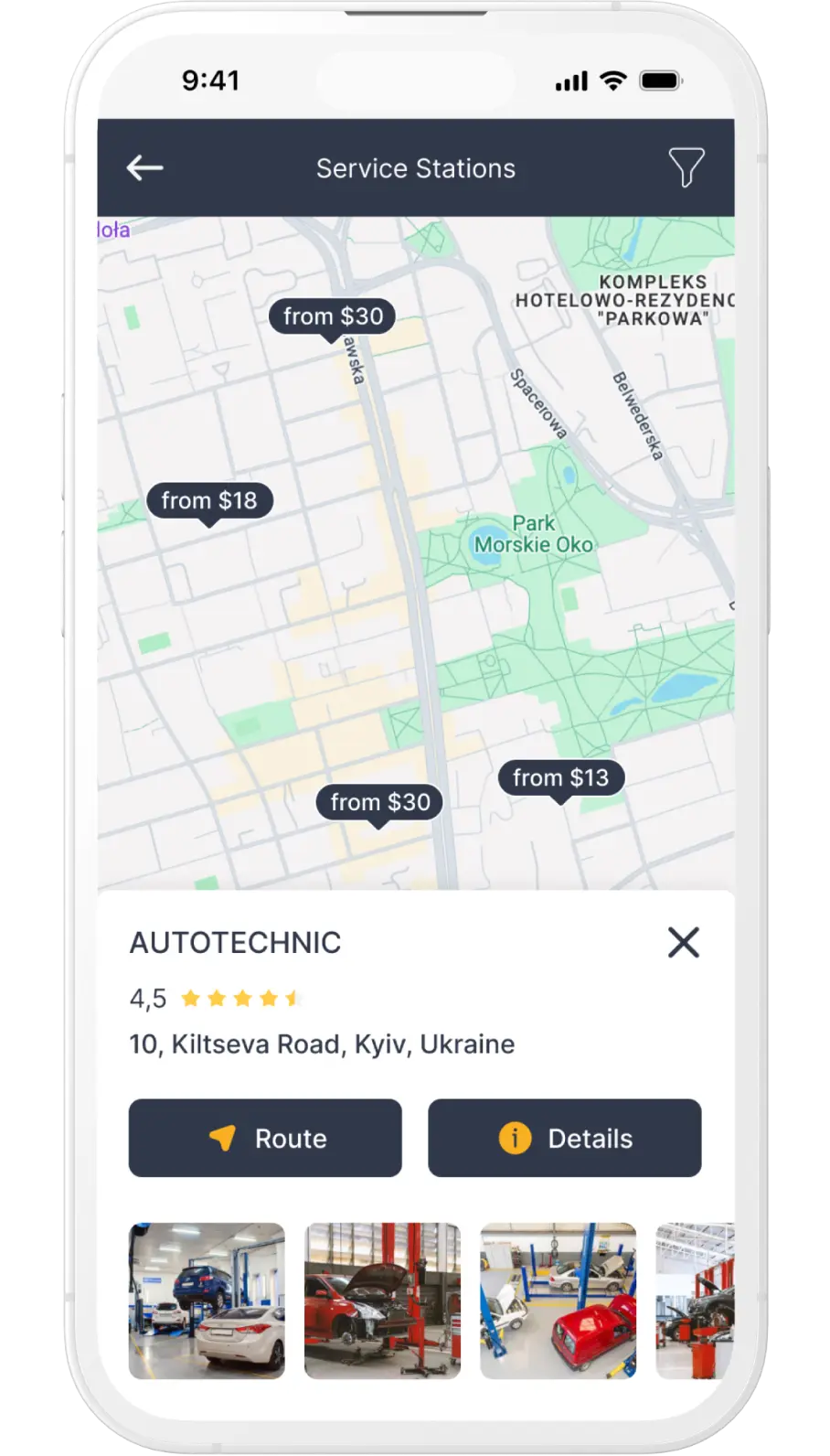Select the 'from $13' map price marker
Image resolution: width=830 pixels, height=1456 pixels.
pyautogui.click(x=561, y=777)
